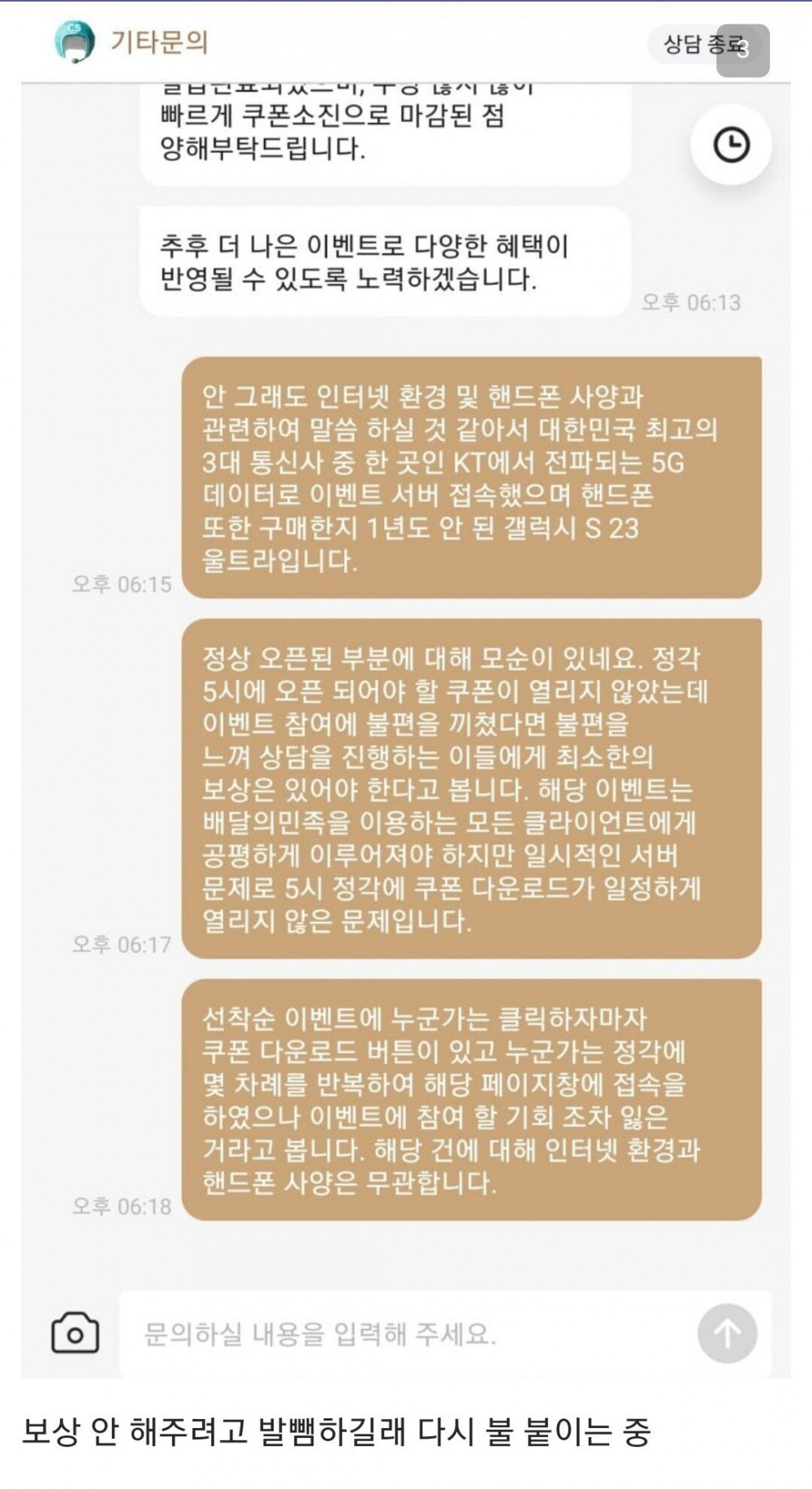The height and width of the screenshot is (1489, 812).
Task: Open the chat history clock button
Action: 731,145
